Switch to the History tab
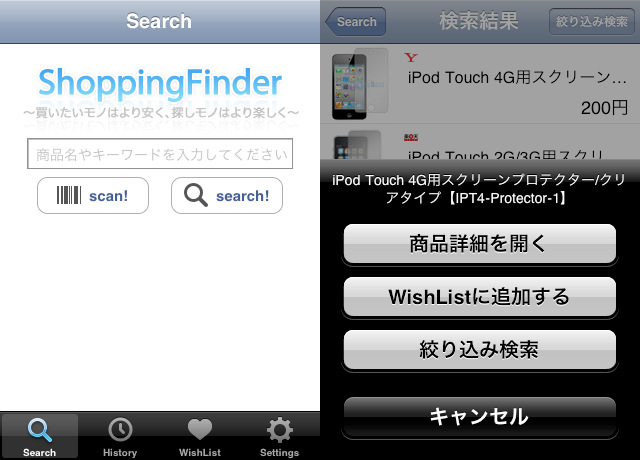Viewport: 640px width, 460px height. coord(120,437)
